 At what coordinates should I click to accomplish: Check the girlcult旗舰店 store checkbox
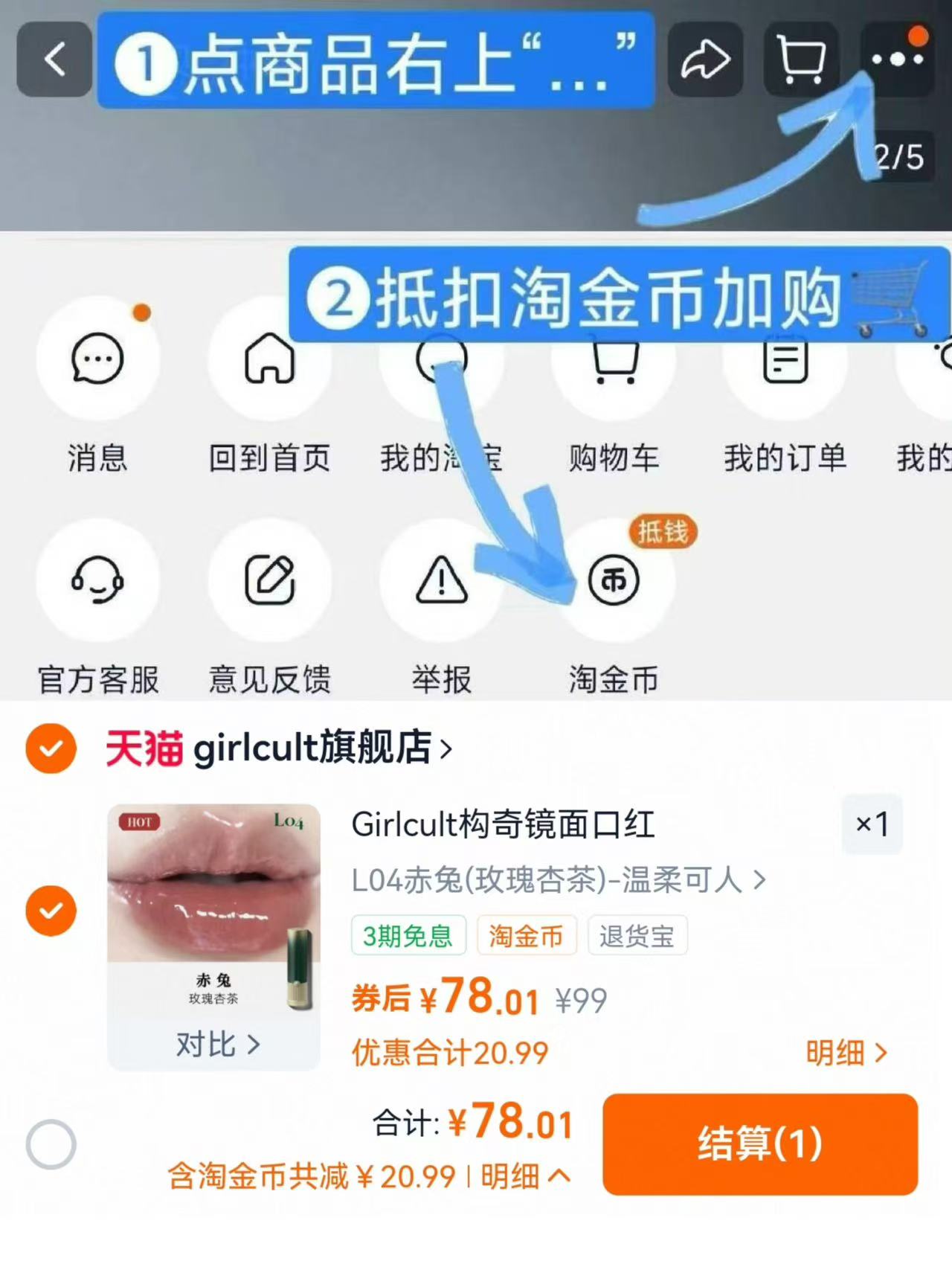(x=50, y=749)
